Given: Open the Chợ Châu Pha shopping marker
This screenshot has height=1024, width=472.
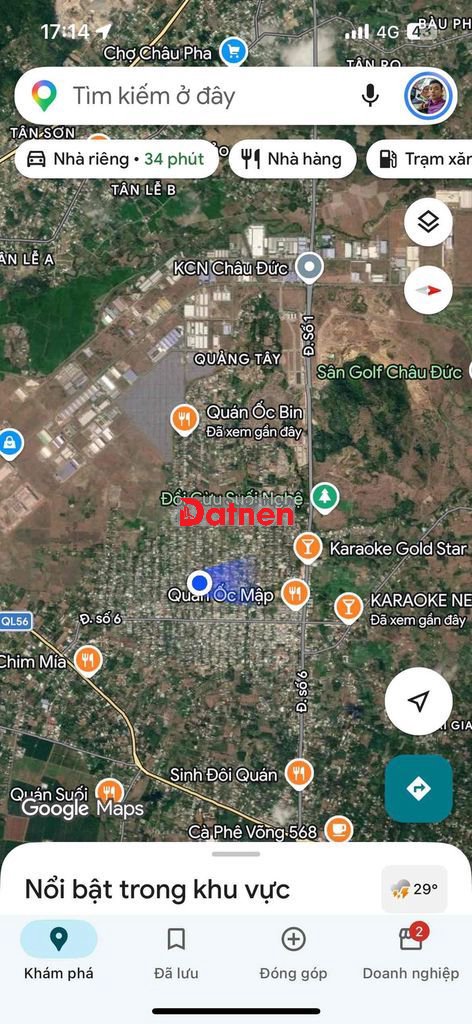Looking at the screenshot, I should (x=233, y=51).
